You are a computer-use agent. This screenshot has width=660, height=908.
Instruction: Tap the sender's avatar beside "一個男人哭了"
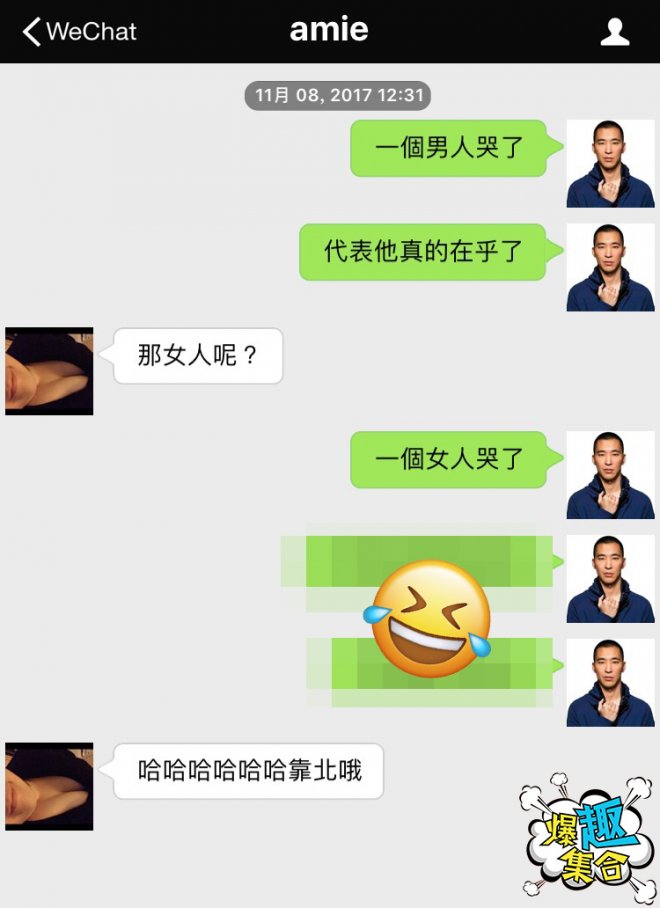click(x=610, y=164)
